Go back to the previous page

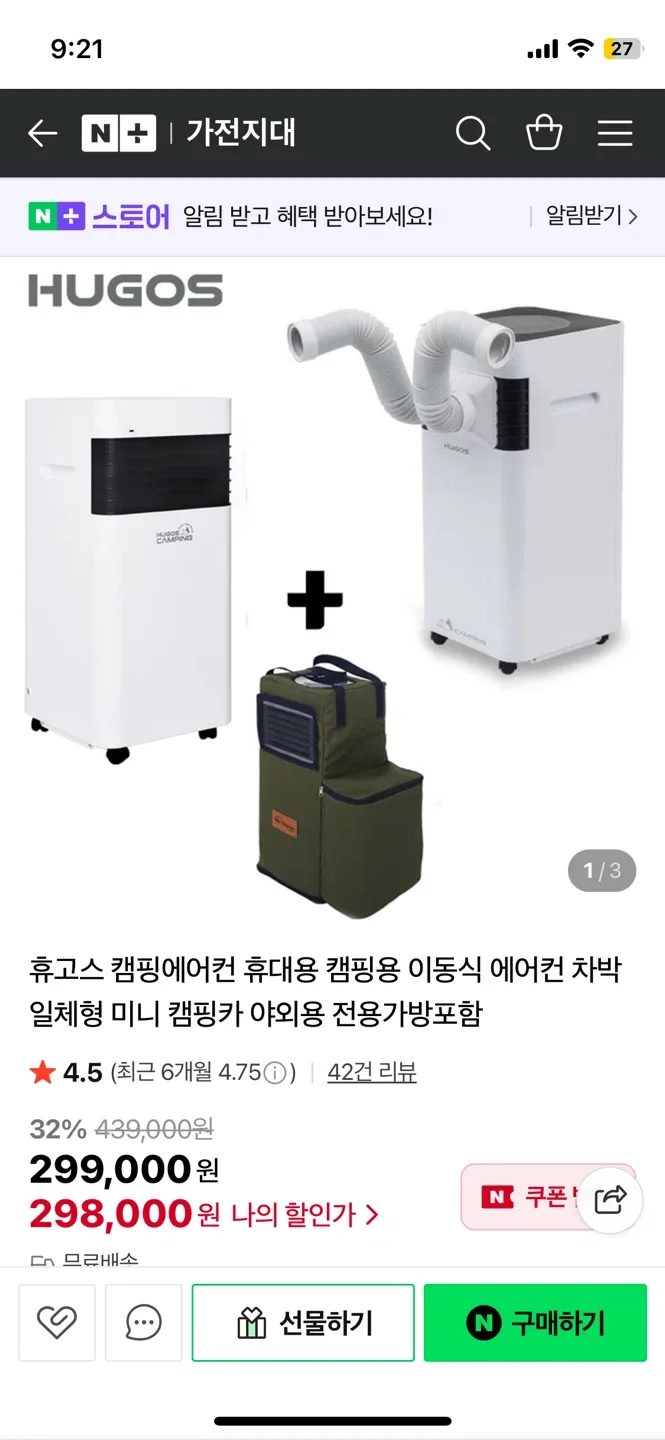(42, 133)
